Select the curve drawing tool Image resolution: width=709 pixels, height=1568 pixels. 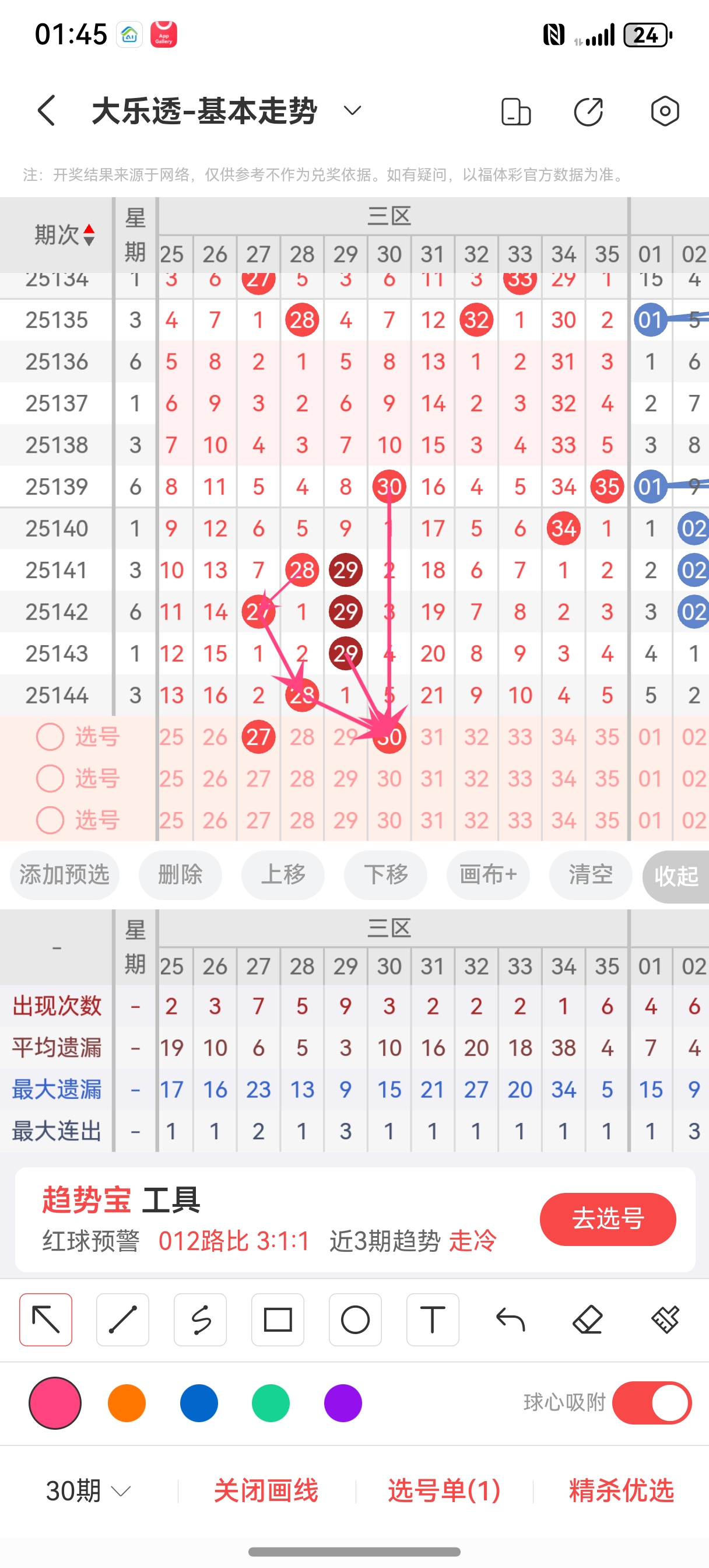[x=200, y=1321]
